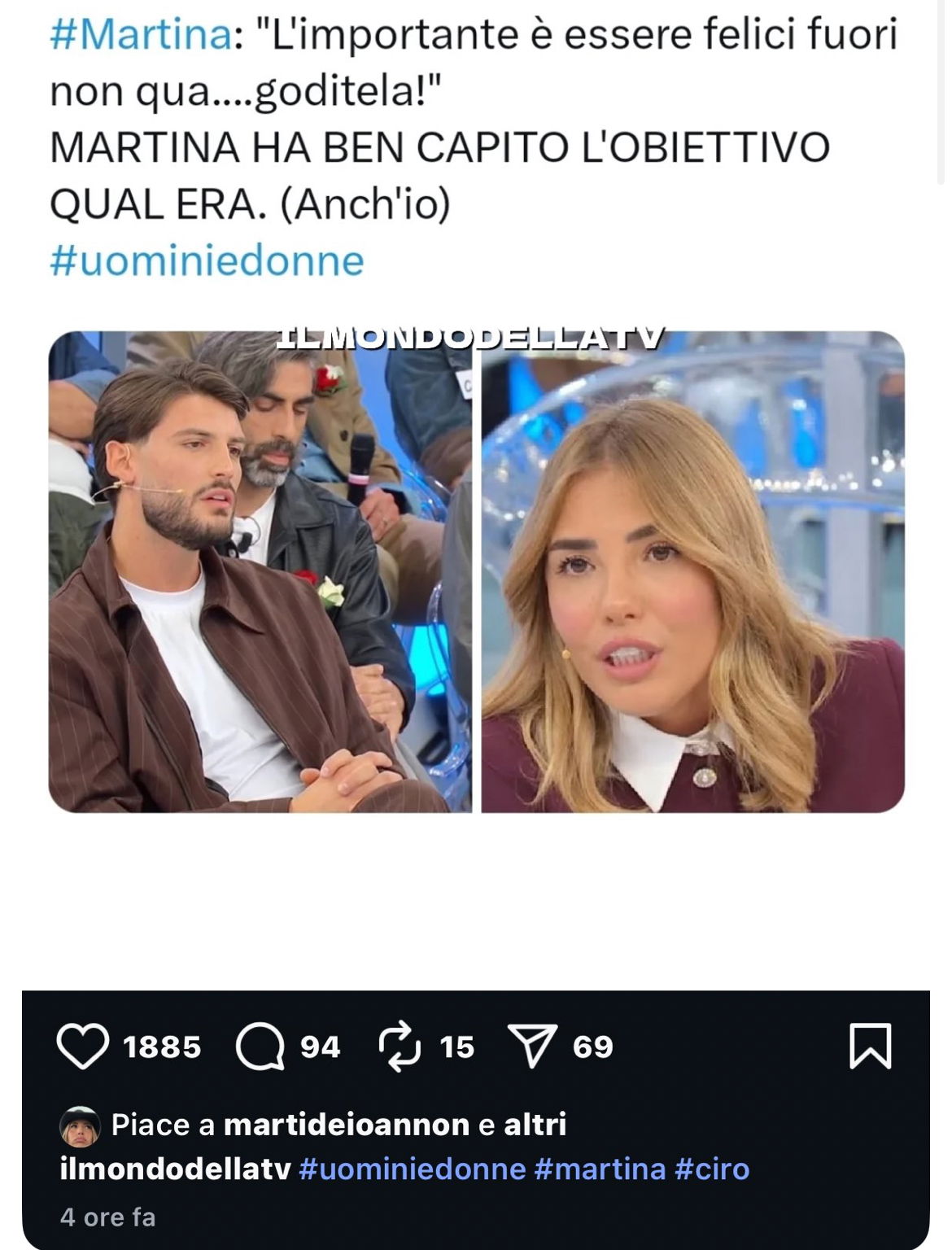Viewport: 952px width, 1250px height.
Task: Open the #uominiedonne hashtag in the caption
Action: point(413,1169)
